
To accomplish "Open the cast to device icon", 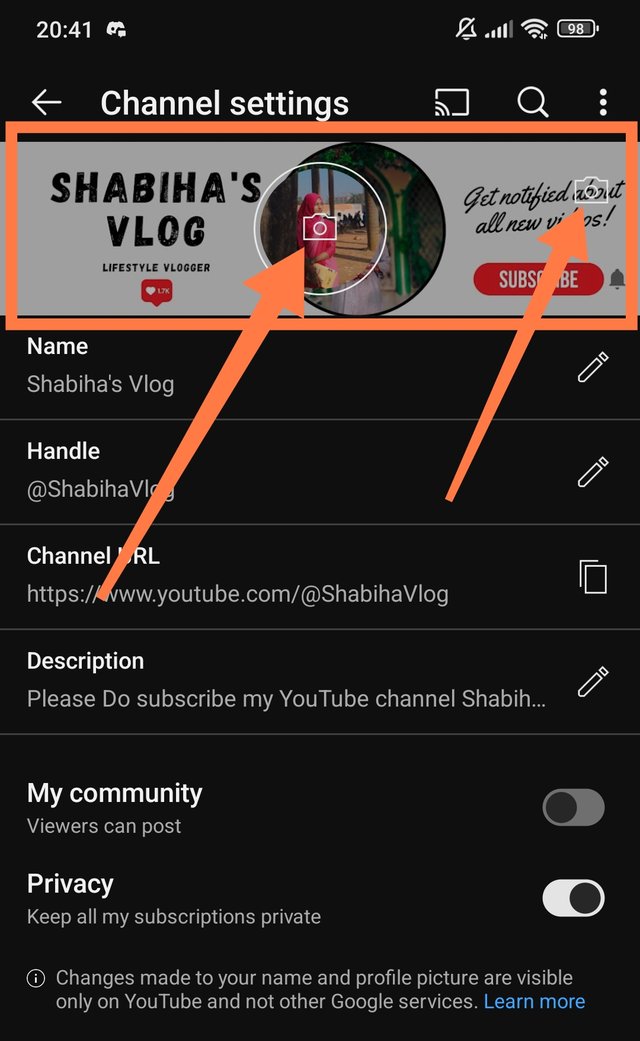I will click(452, 102).
